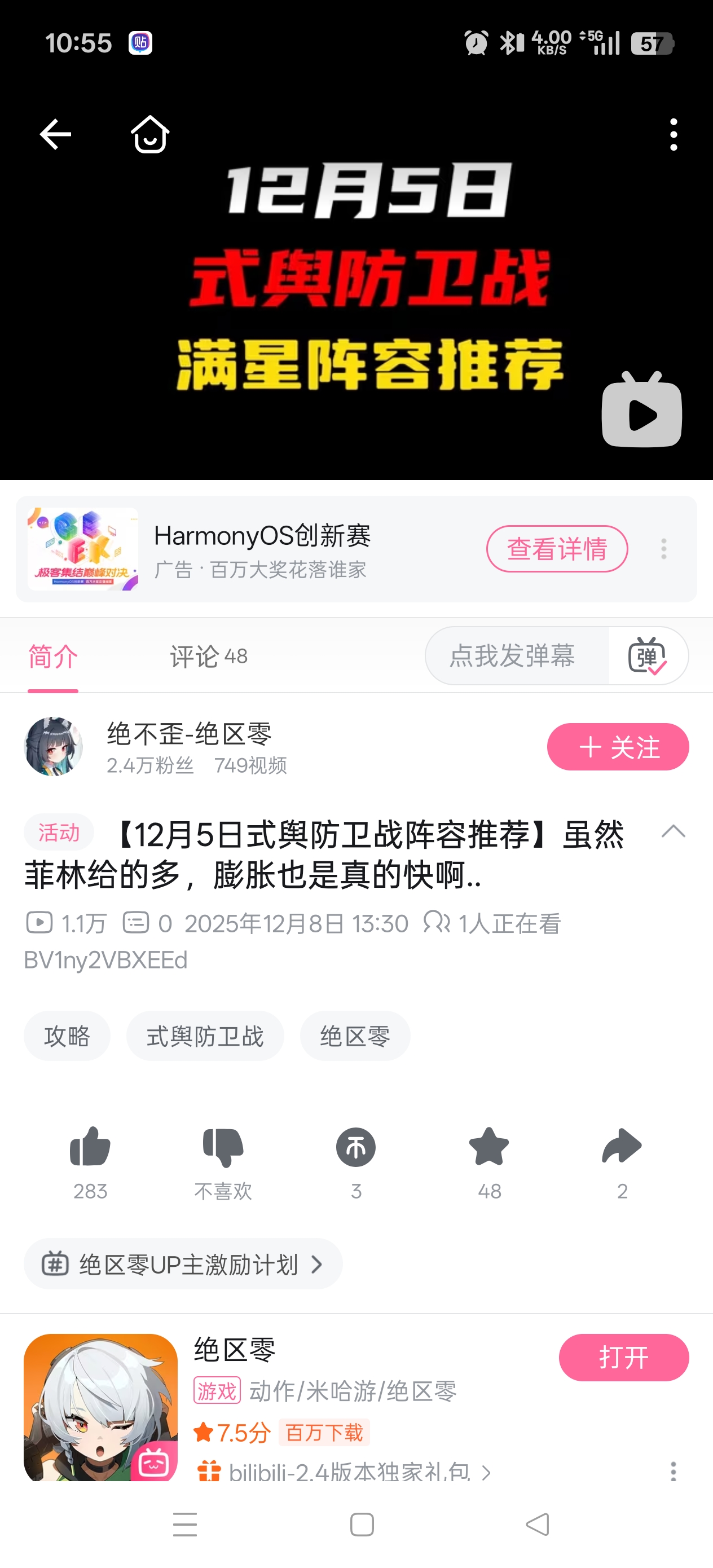Tap 查看详情 on the HarmonyOS ad
Viewport: 713px width, 1568px height.
pyautogui.click(x=557, y=549)
